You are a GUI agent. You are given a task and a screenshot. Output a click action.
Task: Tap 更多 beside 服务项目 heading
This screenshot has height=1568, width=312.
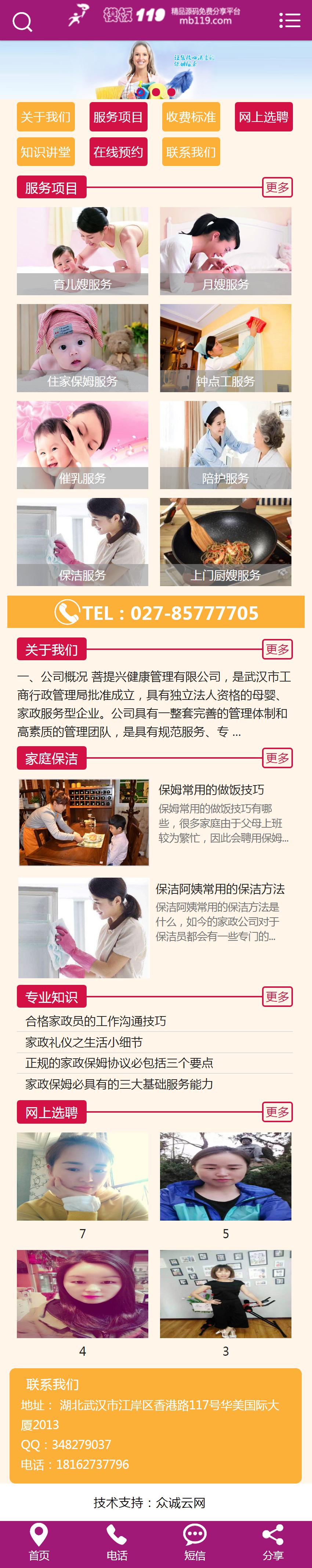pos(277,188)
